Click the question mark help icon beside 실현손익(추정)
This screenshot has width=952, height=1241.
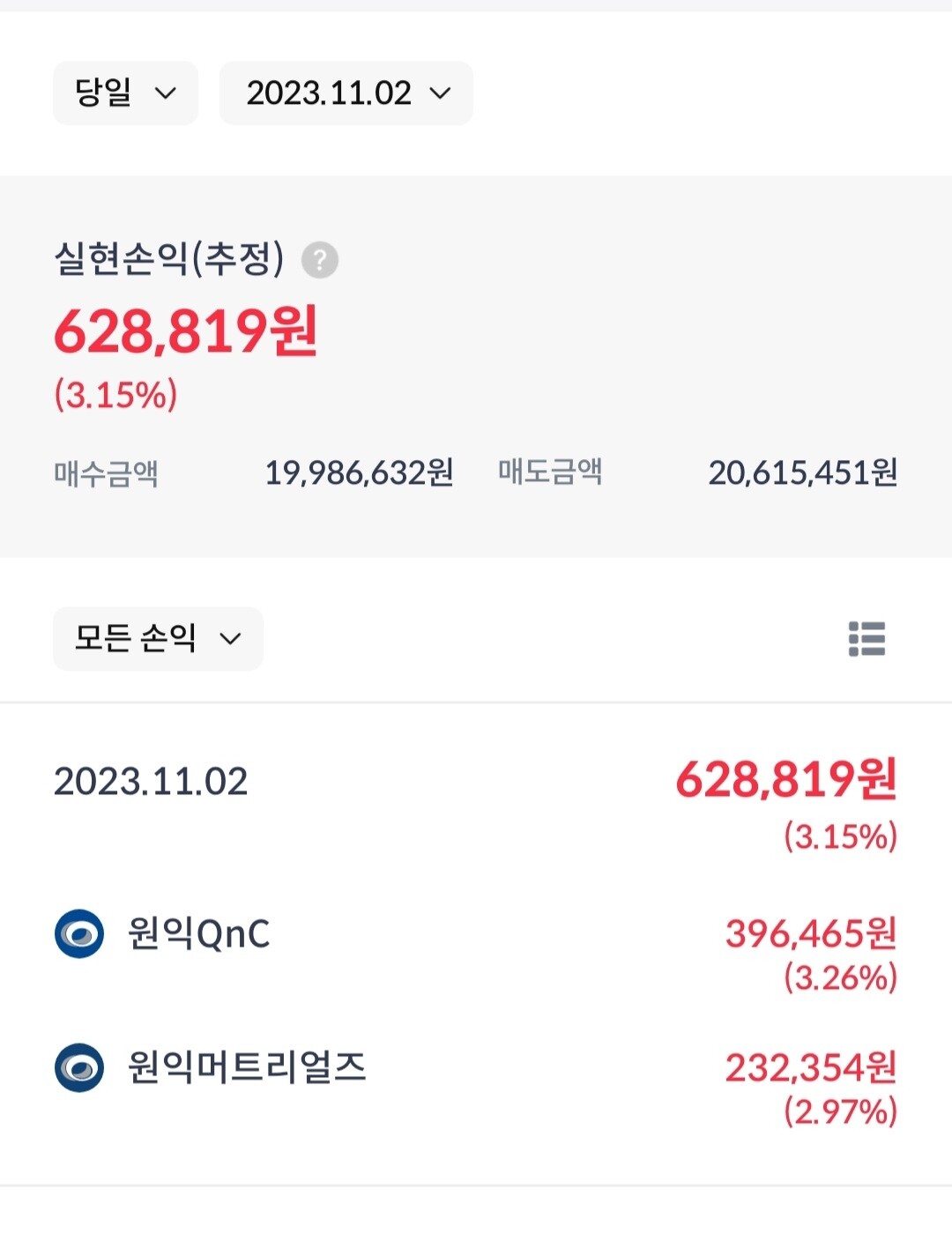pyautogui.click(x=321, y=259)
